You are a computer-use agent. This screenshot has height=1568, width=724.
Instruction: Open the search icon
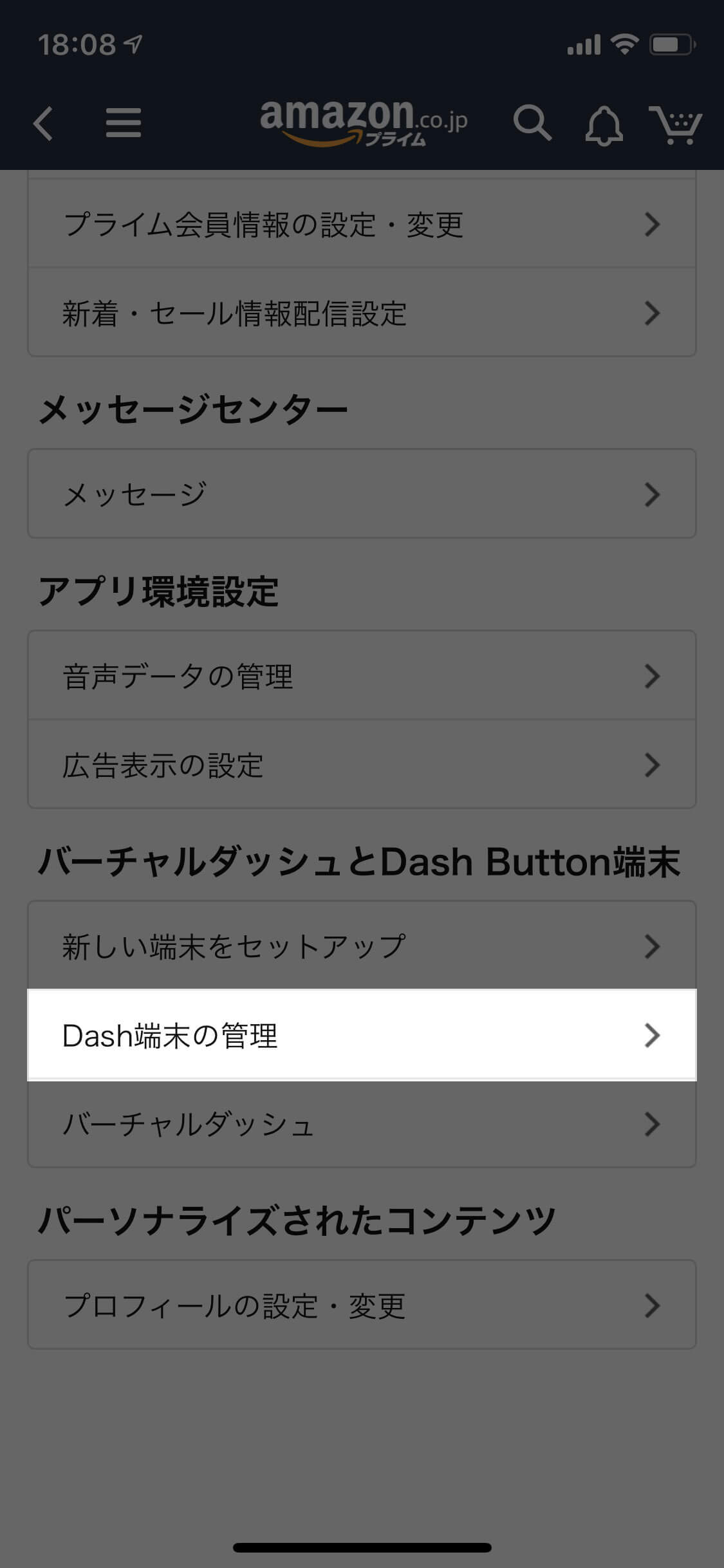pos(532,122)
